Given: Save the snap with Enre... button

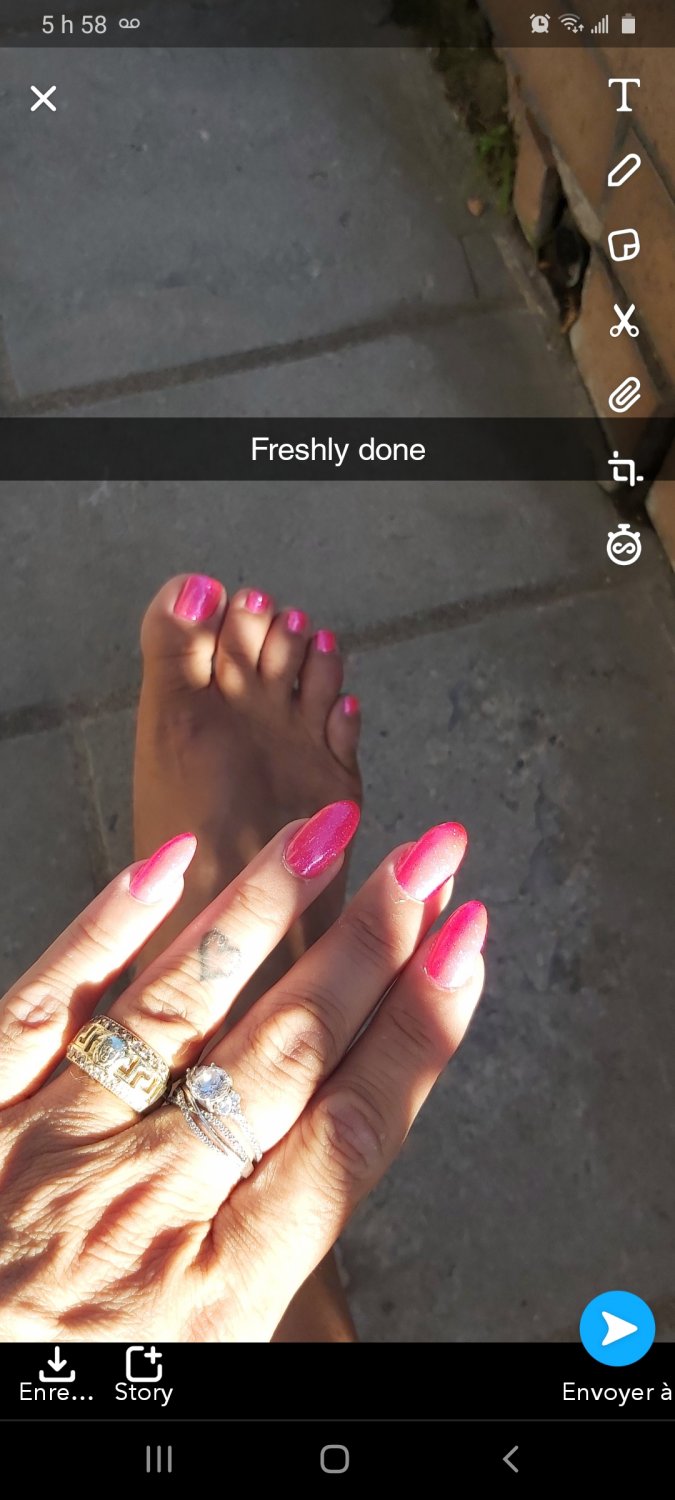Looking at the screenshot, I should click(57, 1375).
